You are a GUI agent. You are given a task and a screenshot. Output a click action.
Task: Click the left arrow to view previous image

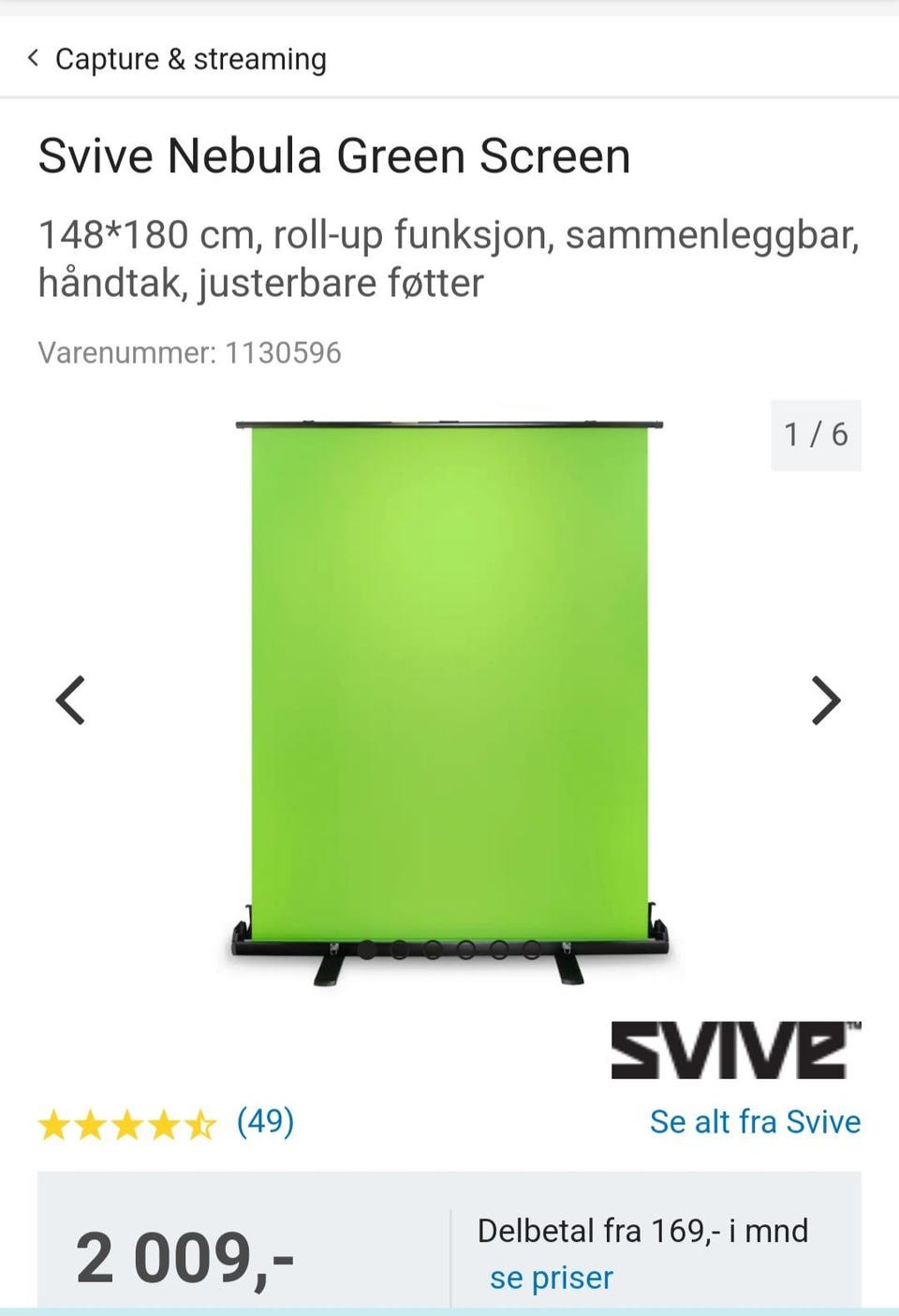(71, 701)
